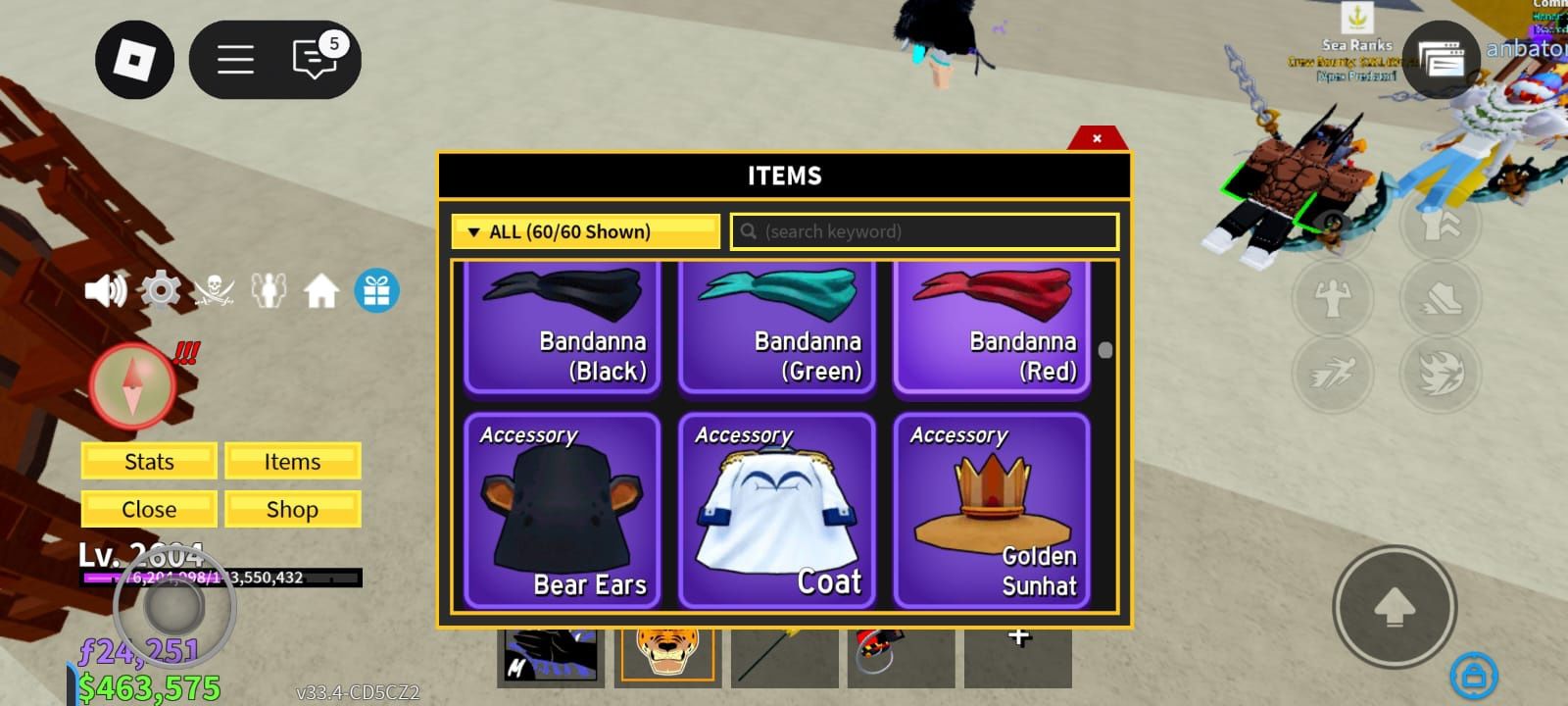Select the Bandanna (Black) item
Viewport: 1568px width, 706px height.
point(562,328)
